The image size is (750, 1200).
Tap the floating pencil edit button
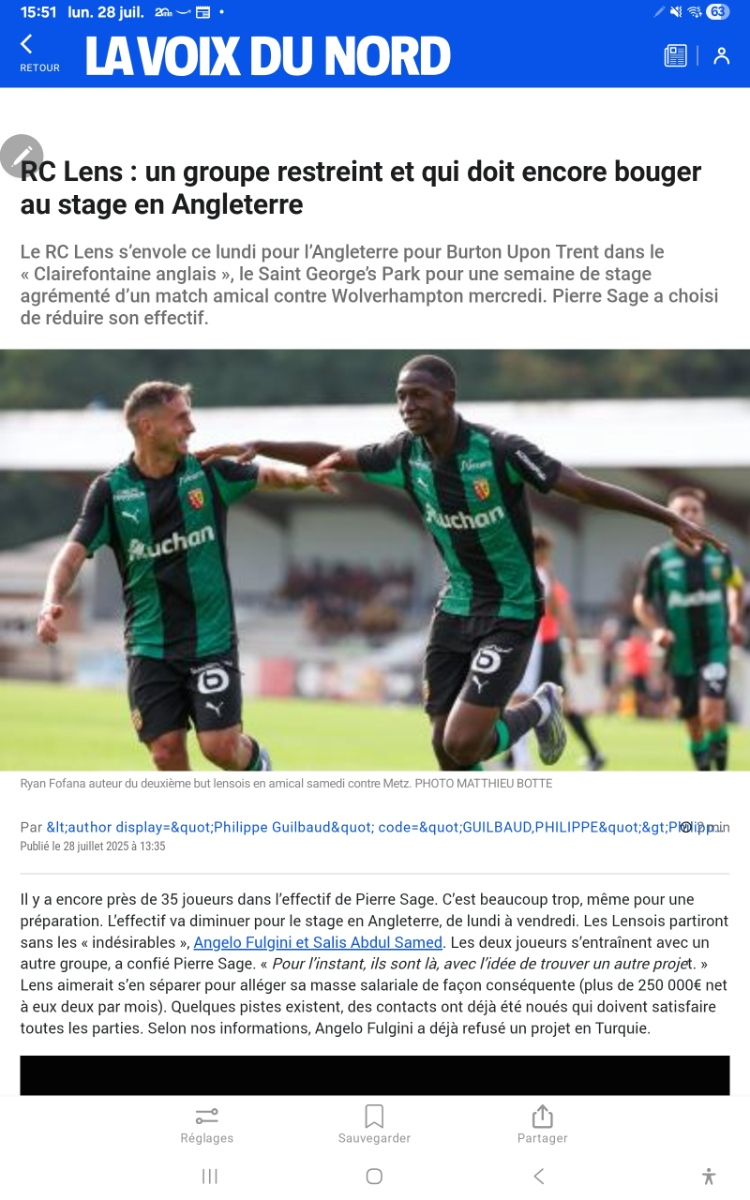tap(22, 155)
